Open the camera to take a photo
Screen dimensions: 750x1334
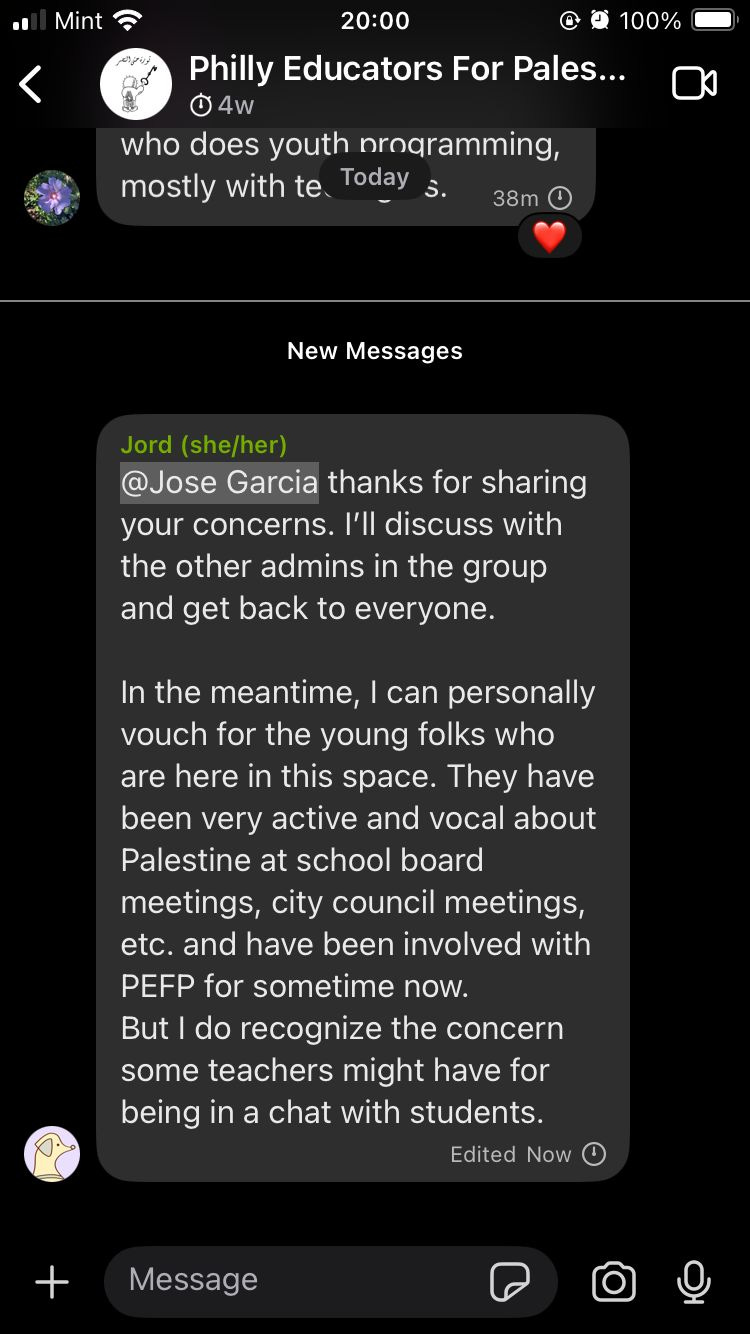point(613,1281)
